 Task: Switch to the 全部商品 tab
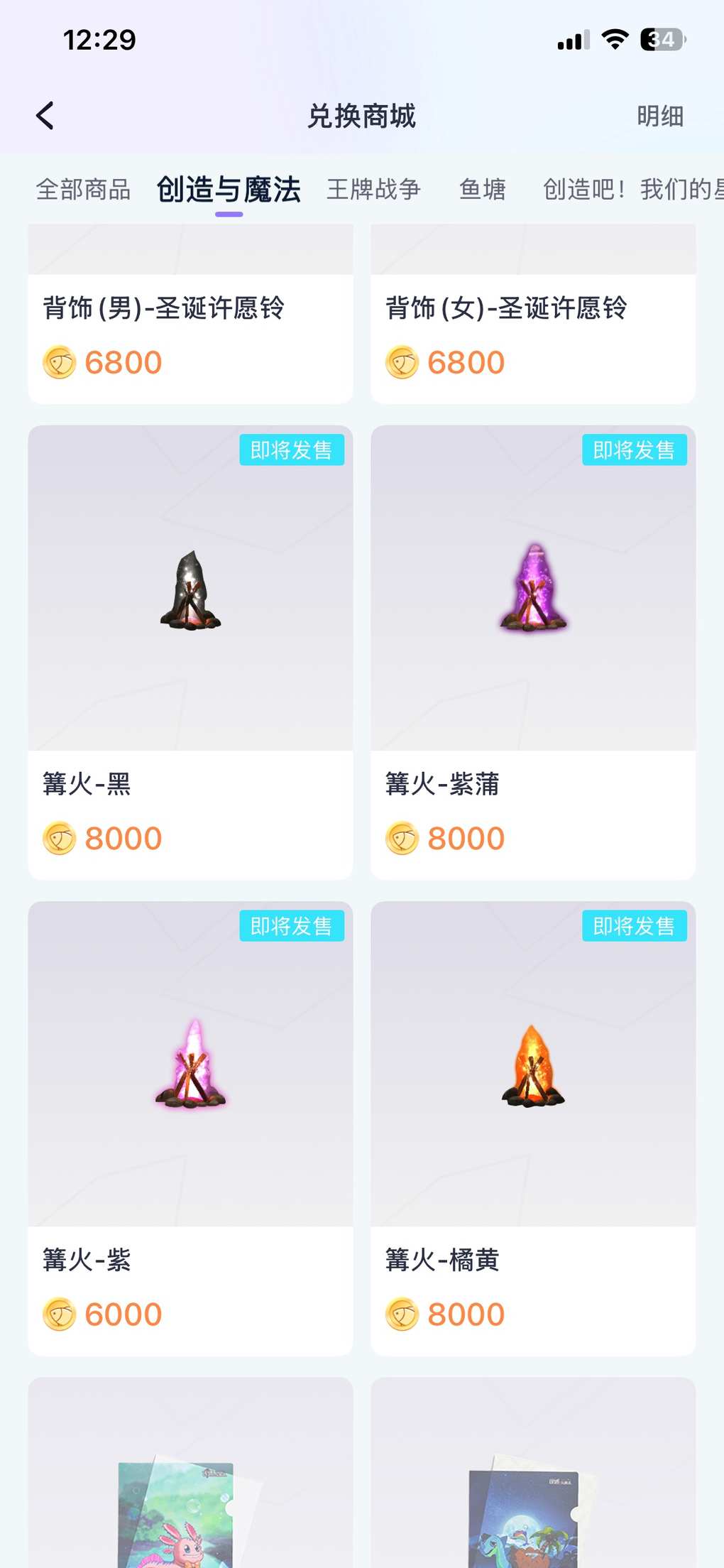click(x=83, y=190)
